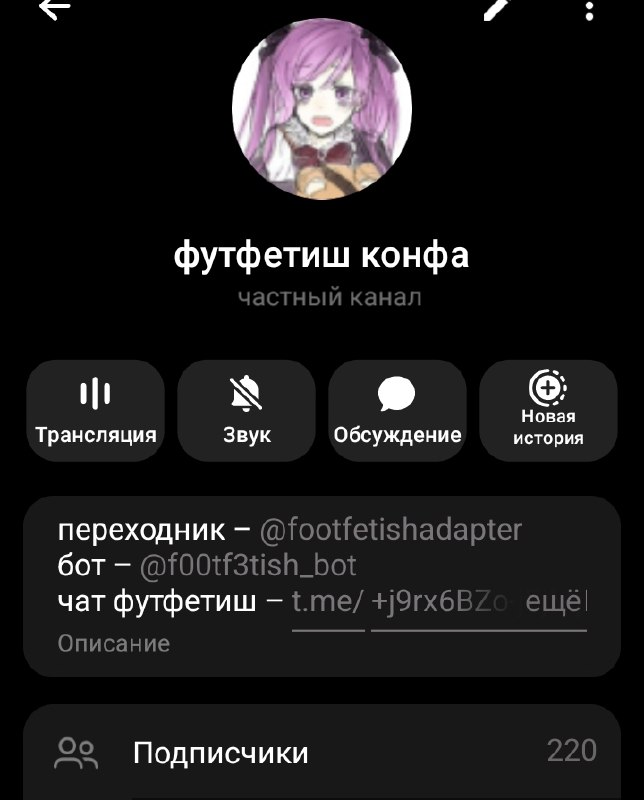Viewport: 644px width, 800px height.
Task: Open the @footfetishadapter link
Action: coord(391,530)
